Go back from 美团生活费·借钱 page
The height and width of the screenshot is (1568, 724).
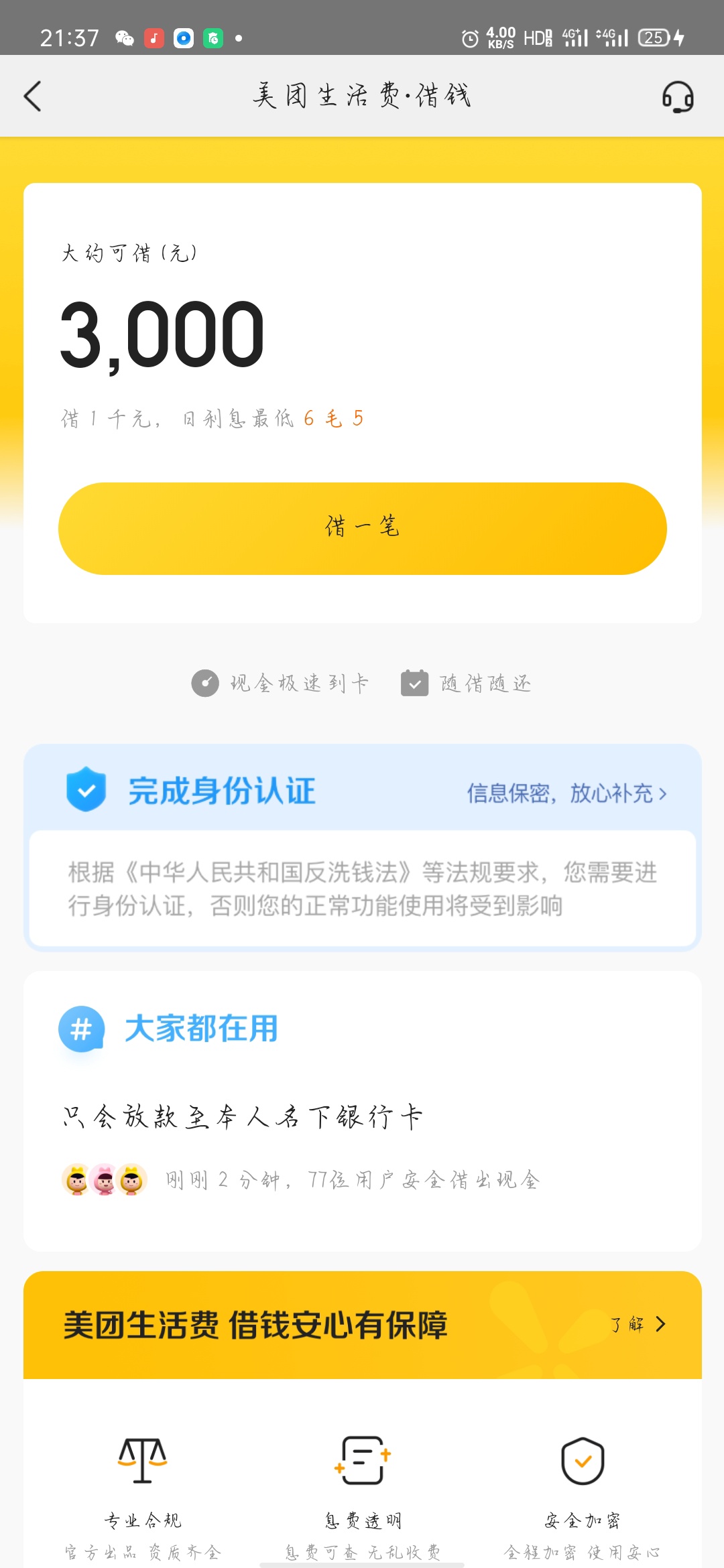(33, 96)
